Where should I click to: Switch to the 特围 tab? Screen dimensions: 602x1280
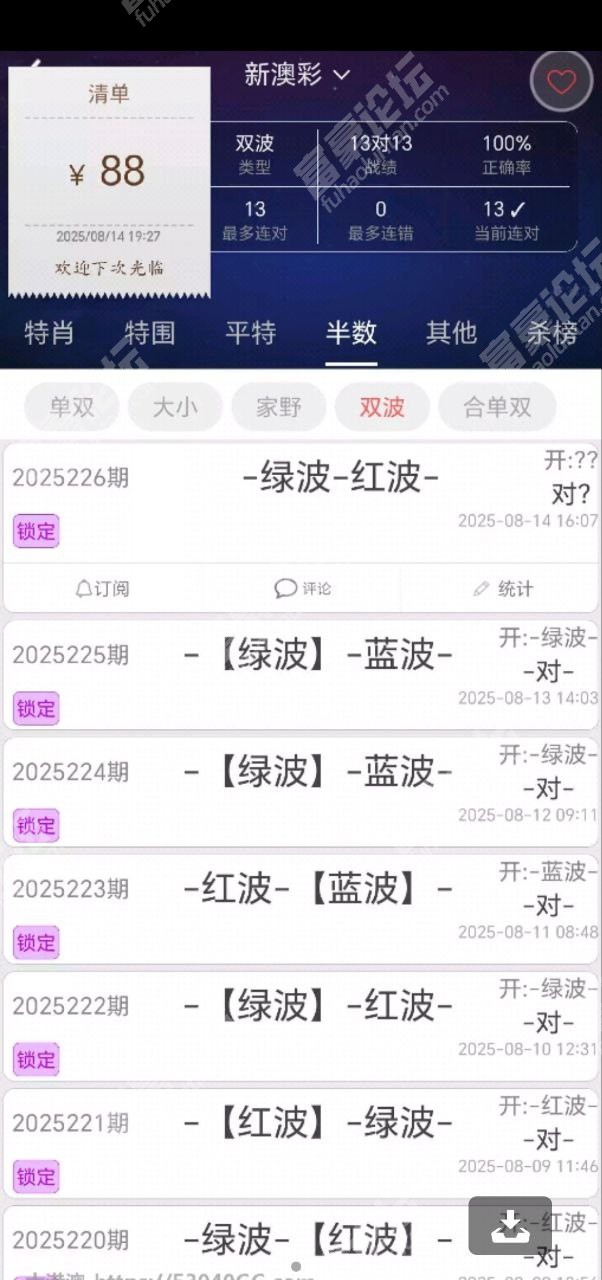pyautogui.click(x=150, y=333)
